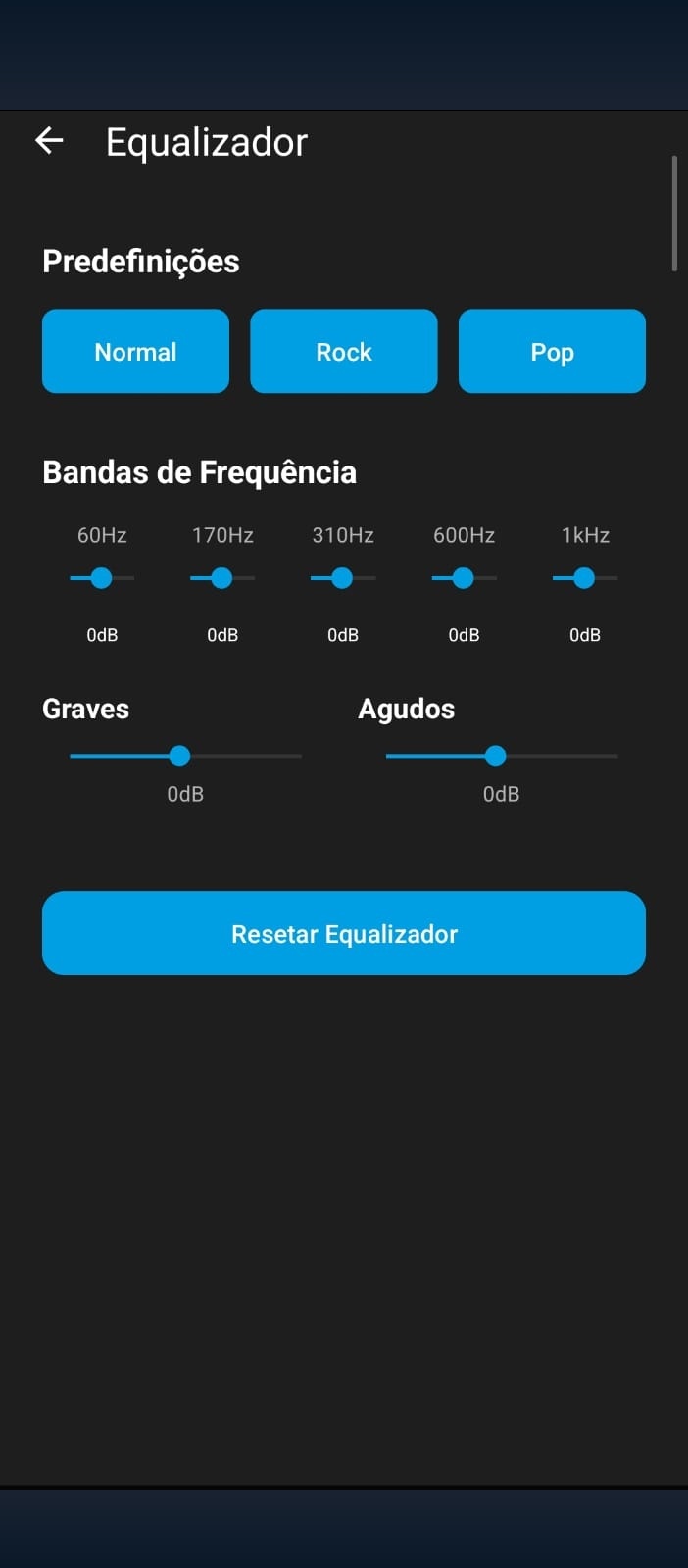Tap the 310Hz band slider
The image size is (688, 1568).
[x=342, y=578]
